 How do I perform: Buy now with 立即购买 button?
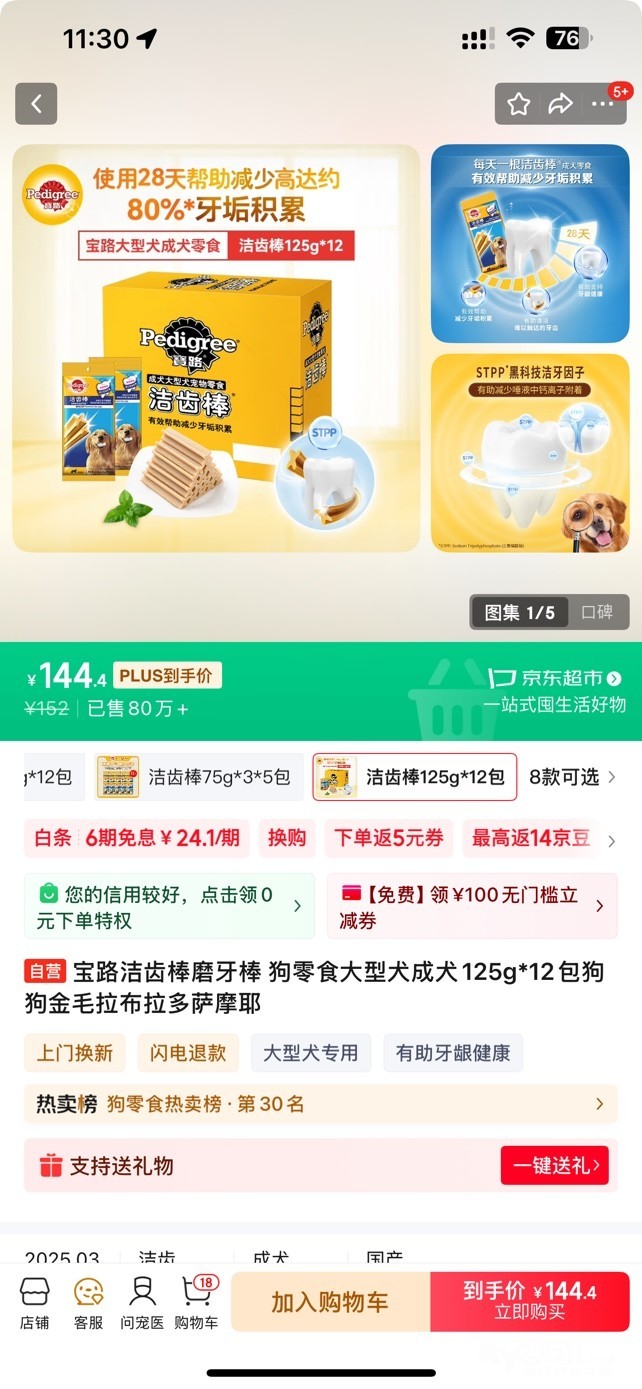click(x=530, y=1302)
